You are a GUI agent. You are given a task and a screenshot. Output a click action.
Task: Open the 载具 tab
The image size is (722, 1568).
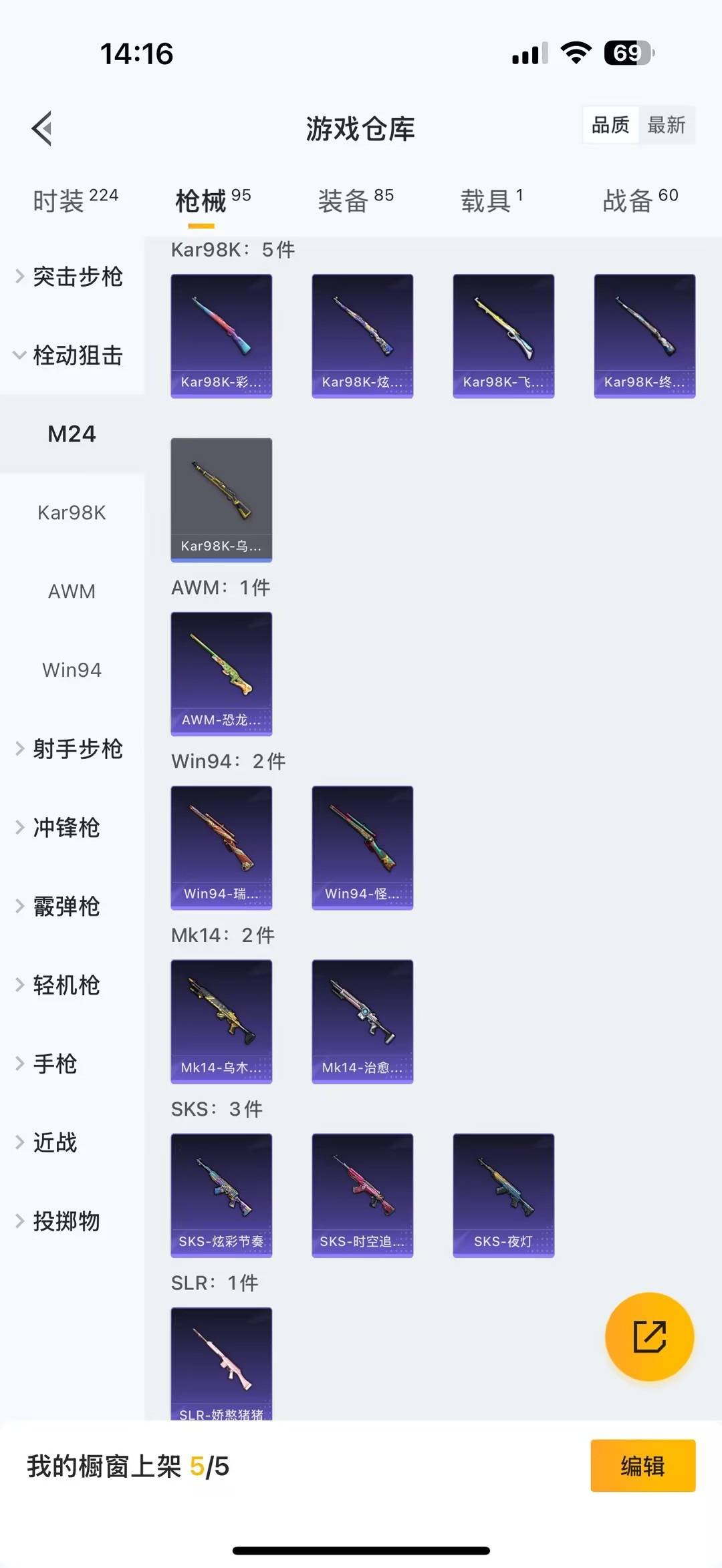pos(491,200)
